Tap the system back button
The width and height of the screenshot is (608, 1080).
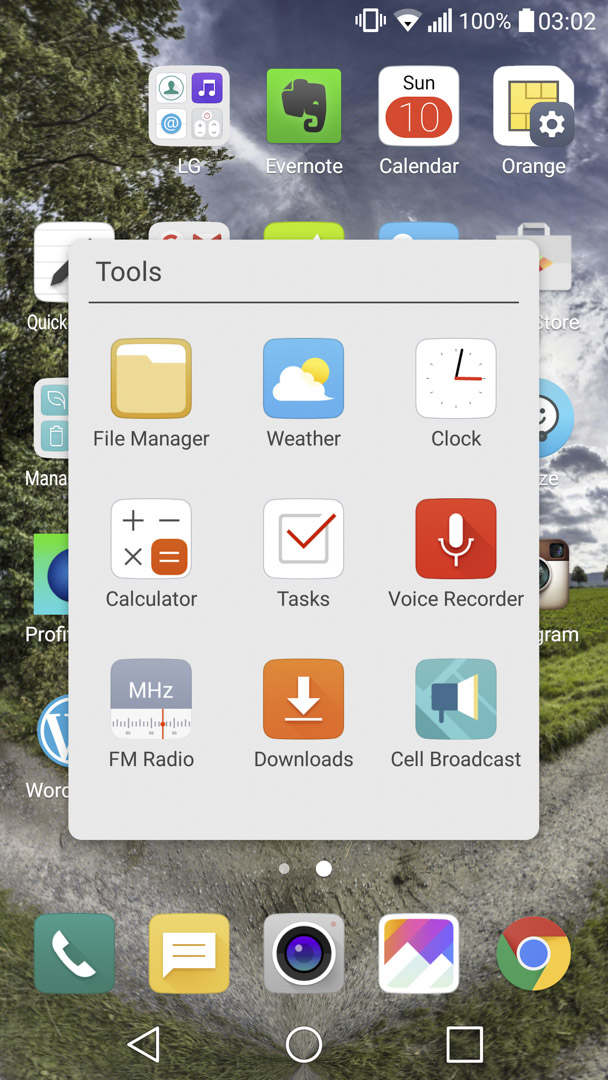click(x=144, y=1044)
